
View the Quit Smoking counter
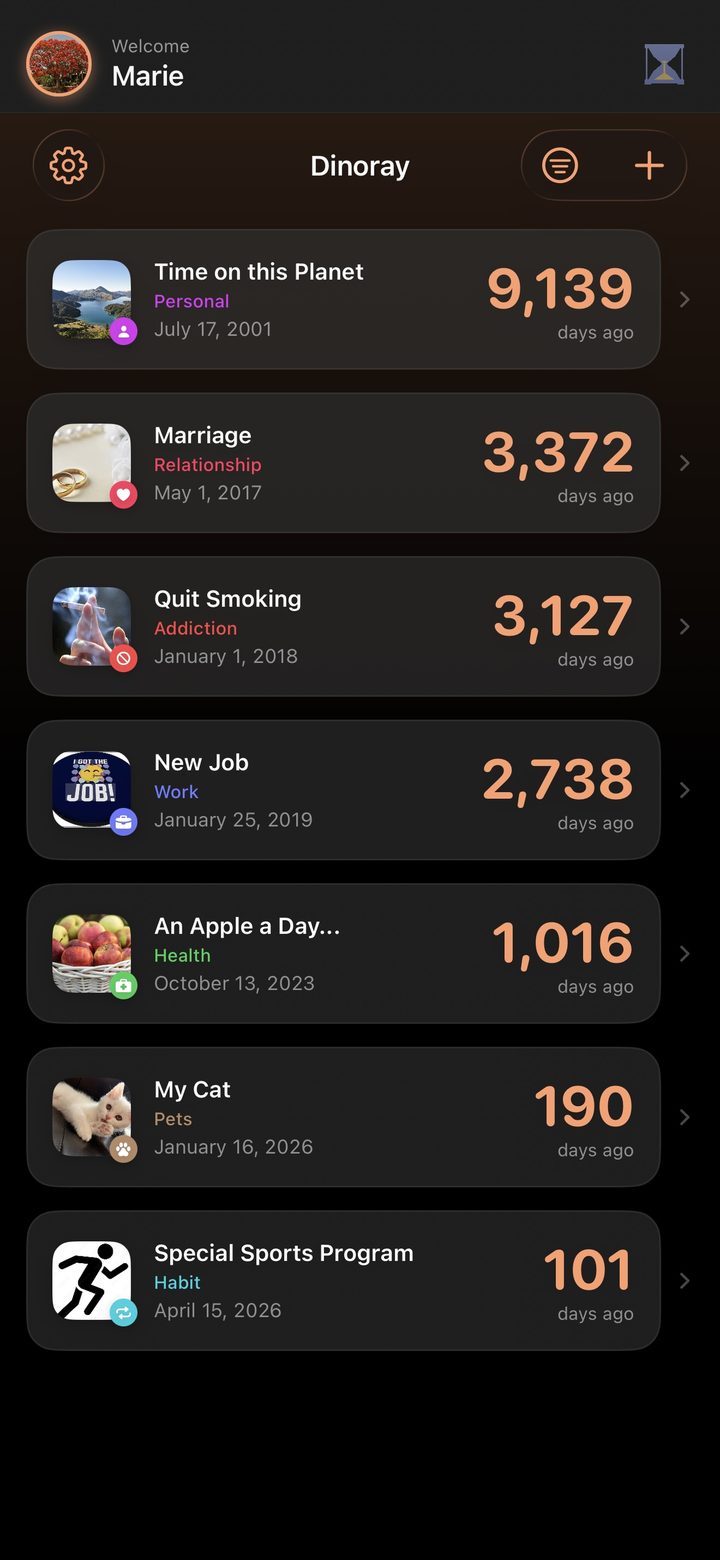tap(343, 627)
